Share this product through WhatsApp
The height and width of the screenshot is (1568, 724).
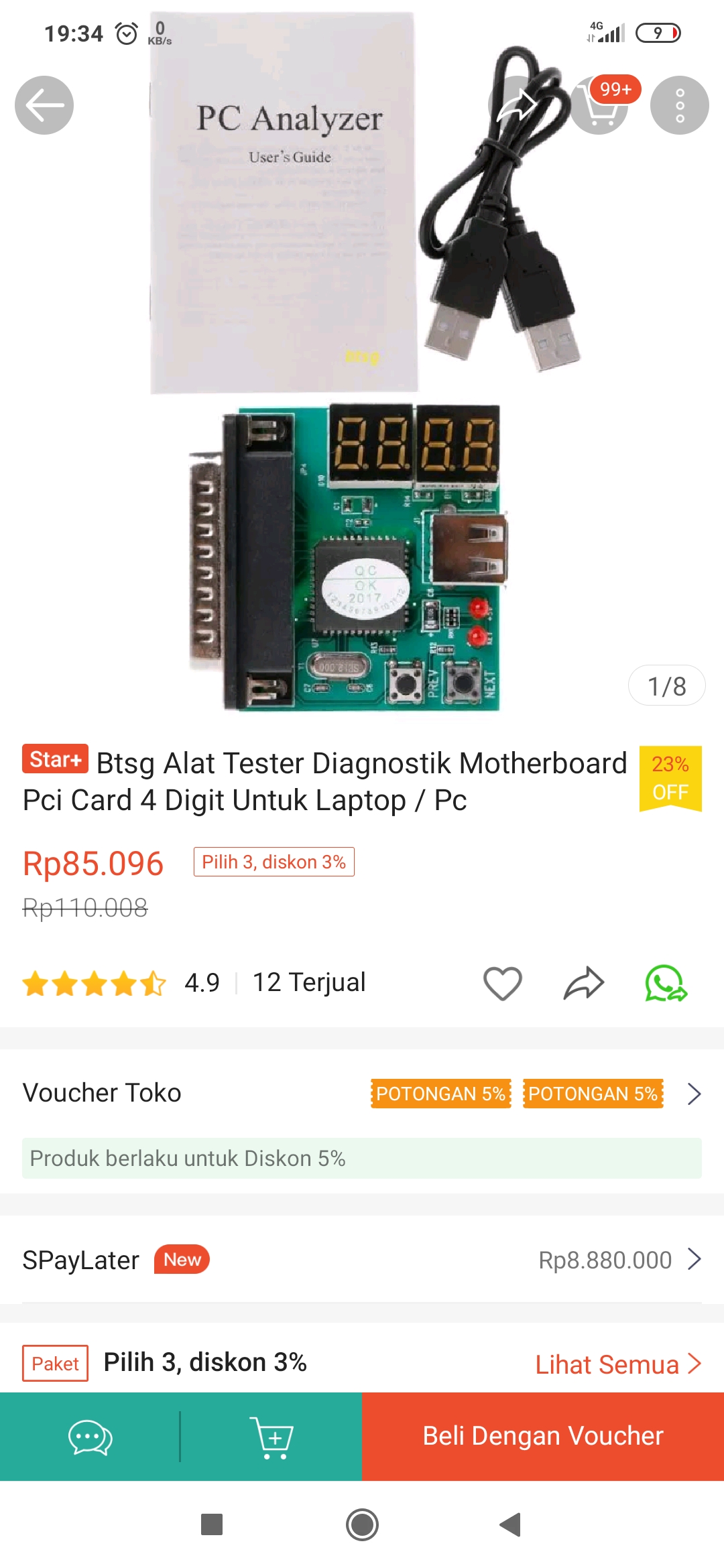pyautogui.click(x=665, y=983)
